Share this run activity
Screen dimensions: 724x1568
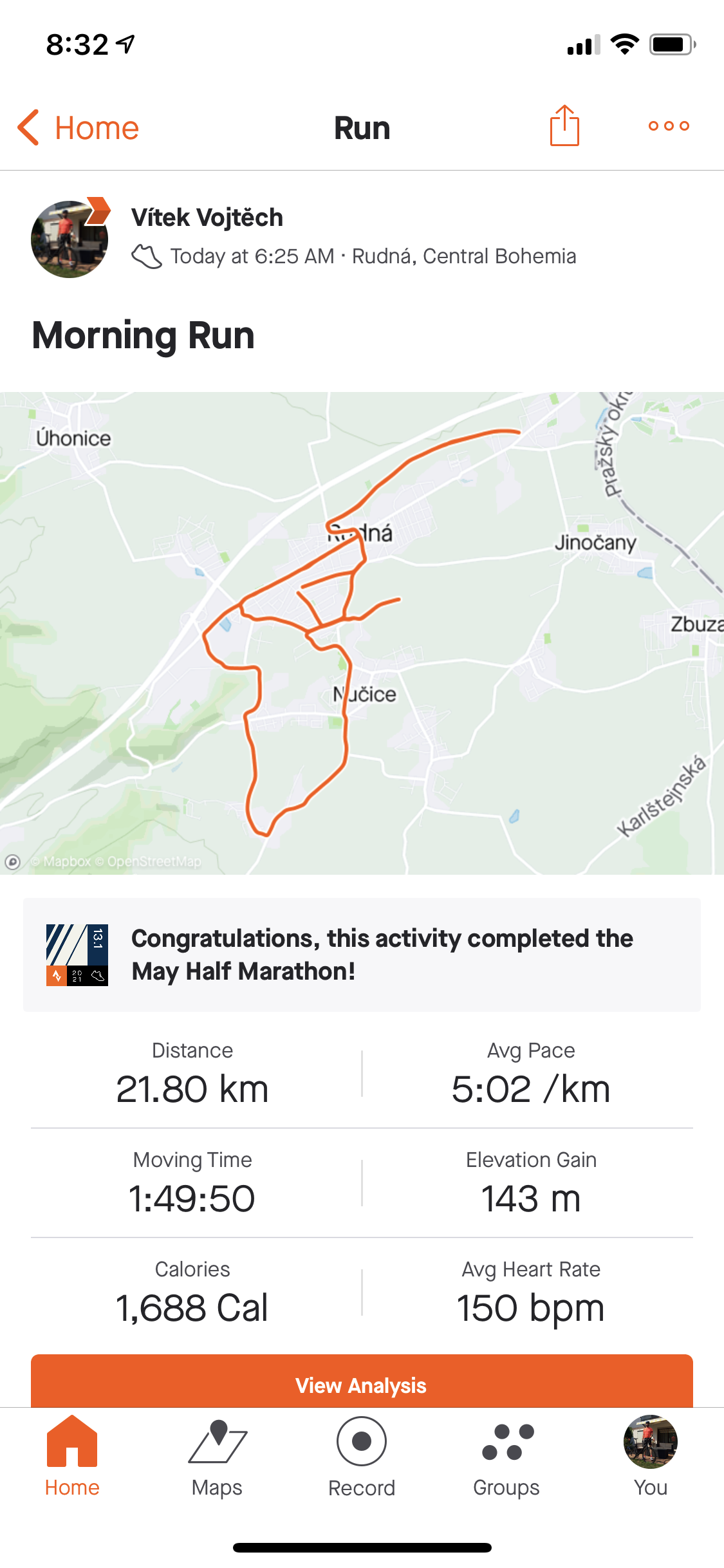[x=564, y=126]
